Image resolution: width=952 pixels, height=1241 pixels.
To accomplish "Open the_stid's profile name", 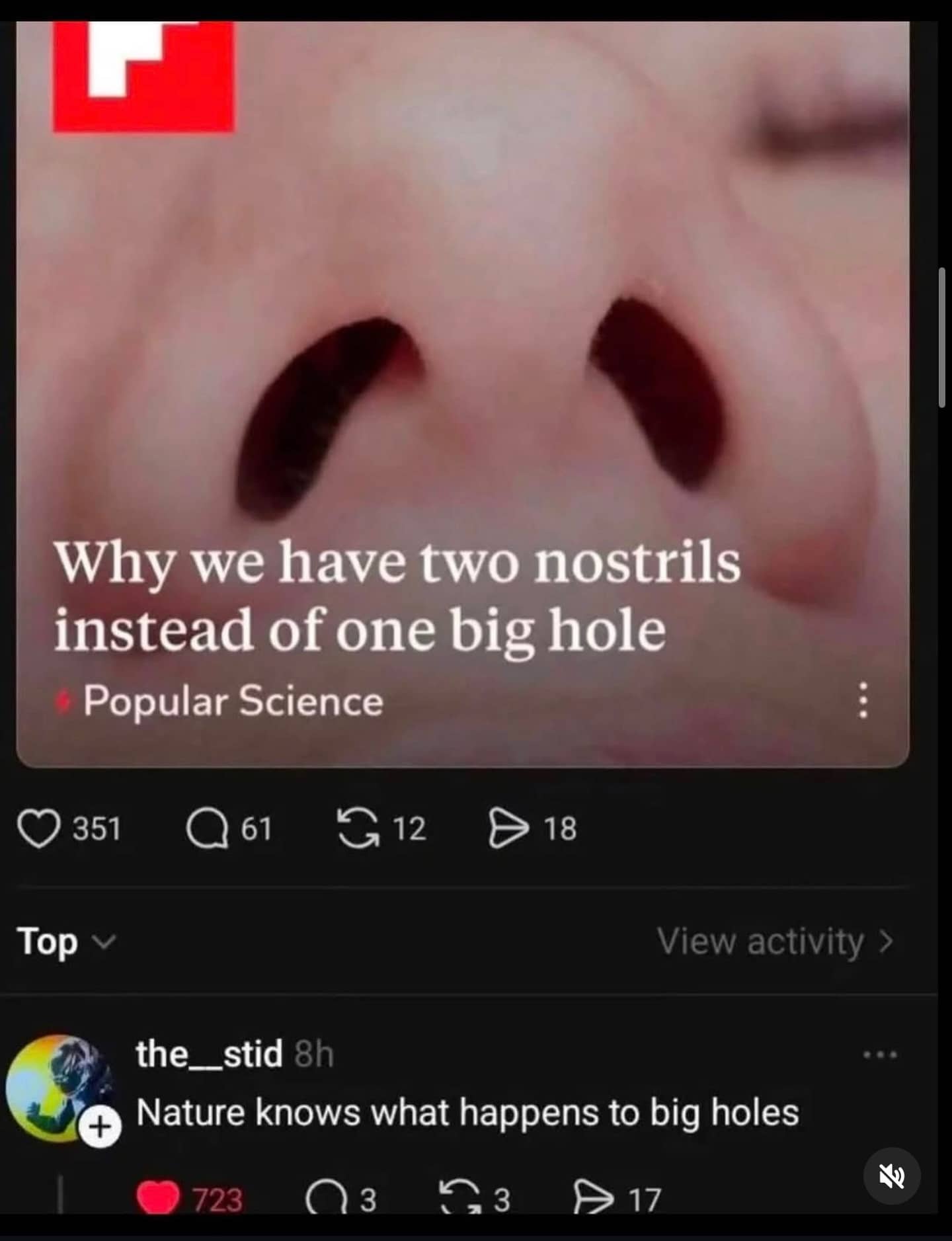I will 209,1053.
